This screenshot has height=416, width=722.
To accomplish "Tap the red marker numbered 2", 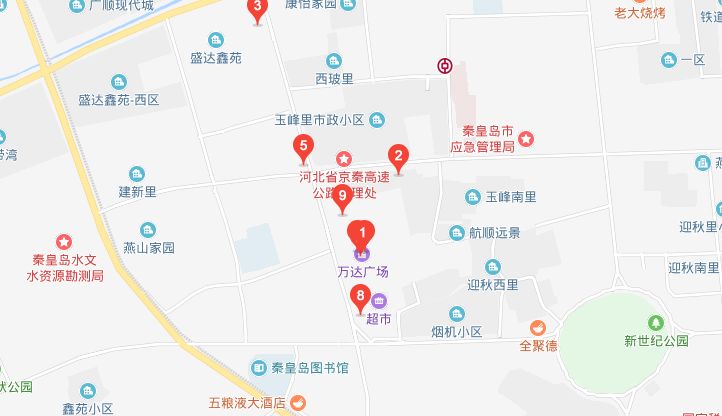I will [x=398, y=157].
